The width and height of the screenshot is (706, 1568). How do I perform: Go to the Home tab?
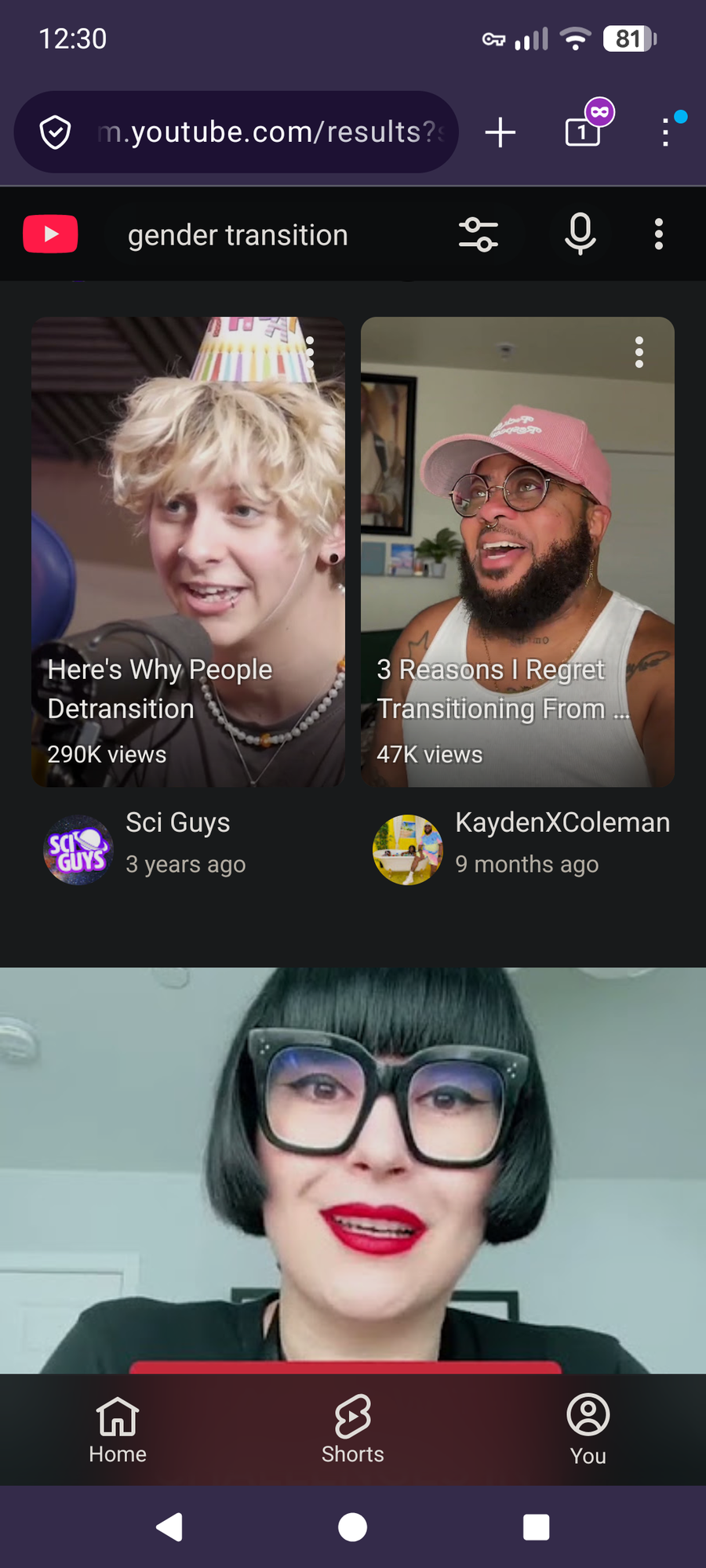tap(118, 1430)
